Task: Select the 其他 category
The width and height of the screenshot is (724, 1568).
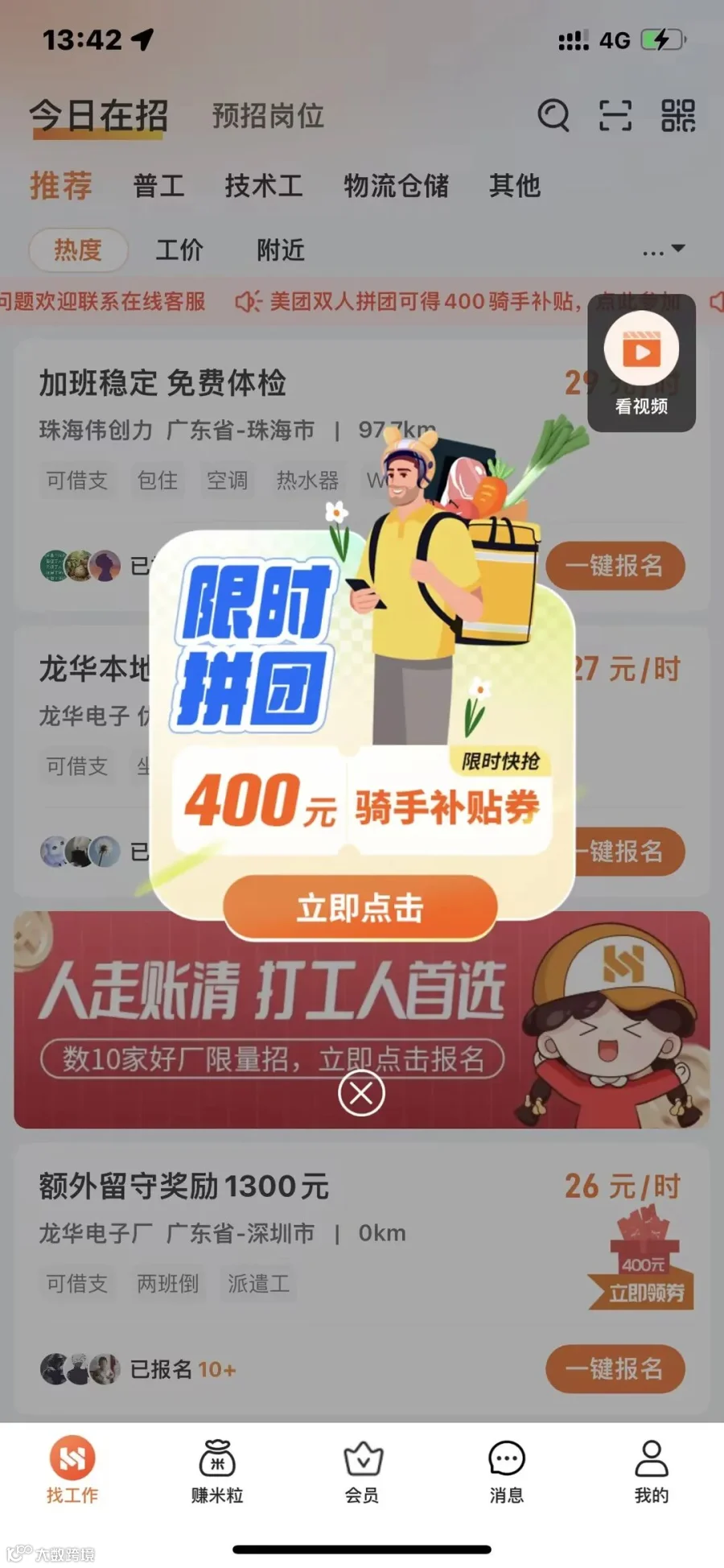Action: click(x=515, y=186)
